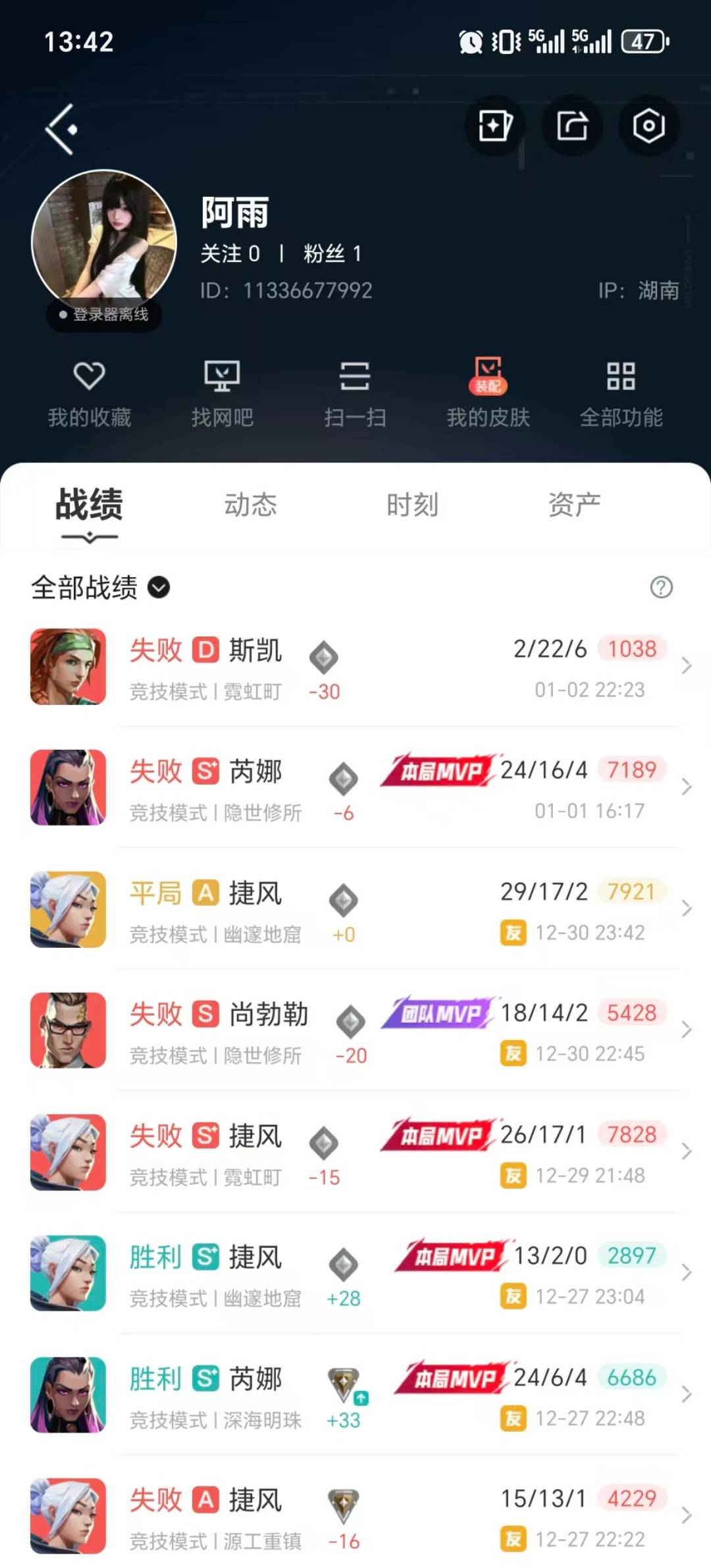Screen dimensions: 711x1568
Task: Open 我的皮肤 skins page
Action: [488, 392]
